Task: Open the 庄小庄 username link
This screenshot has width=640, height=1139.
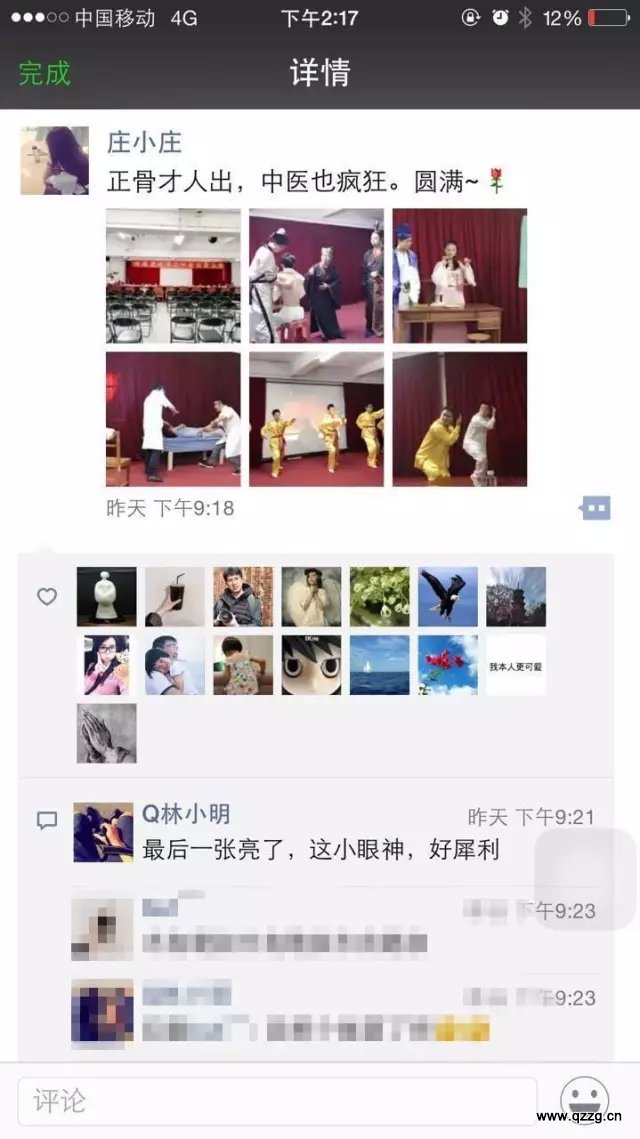Action: (x=144, y=142)
